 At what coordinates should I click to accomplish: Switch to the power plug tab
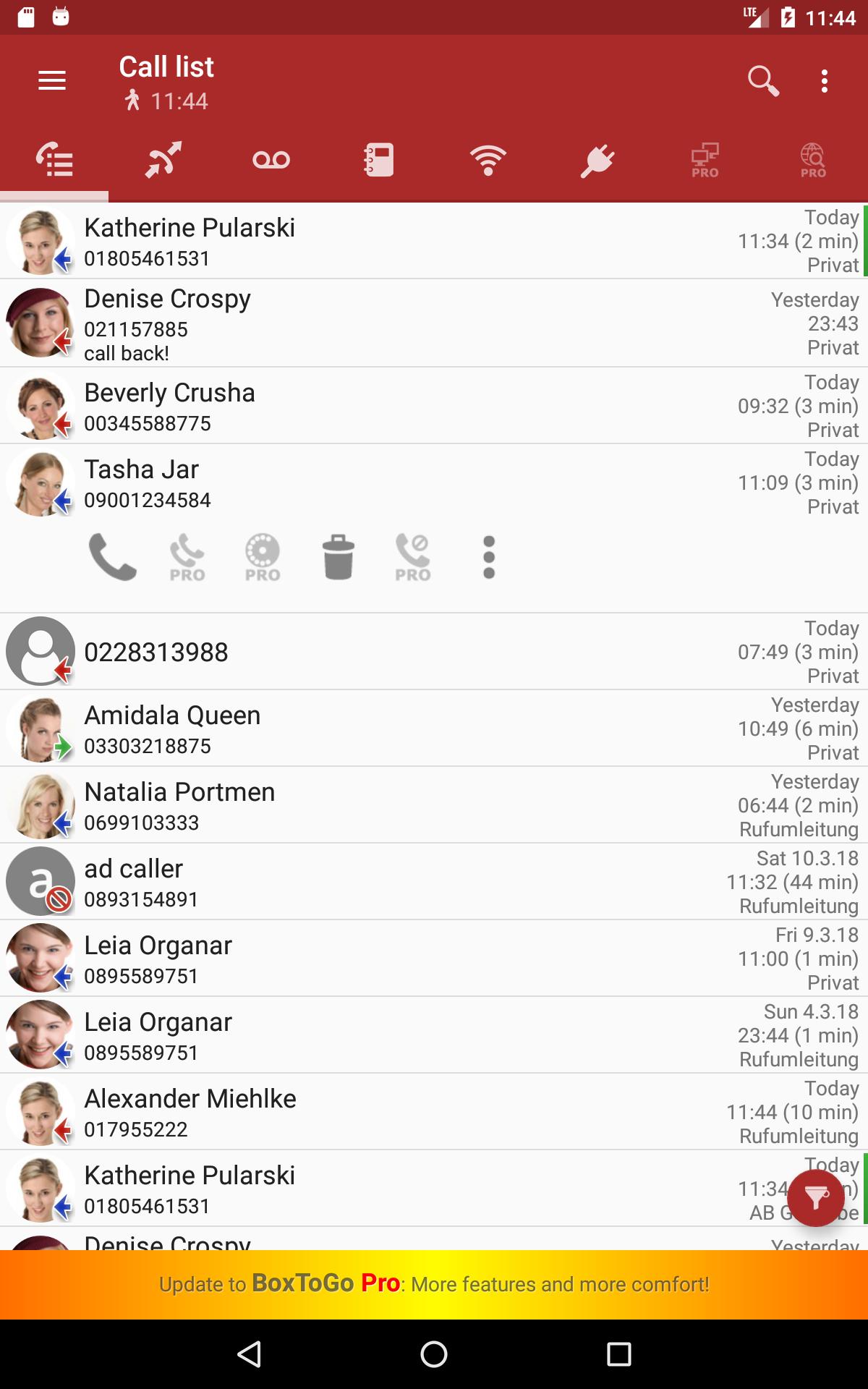pyautogui.click(x=597, y=160)
